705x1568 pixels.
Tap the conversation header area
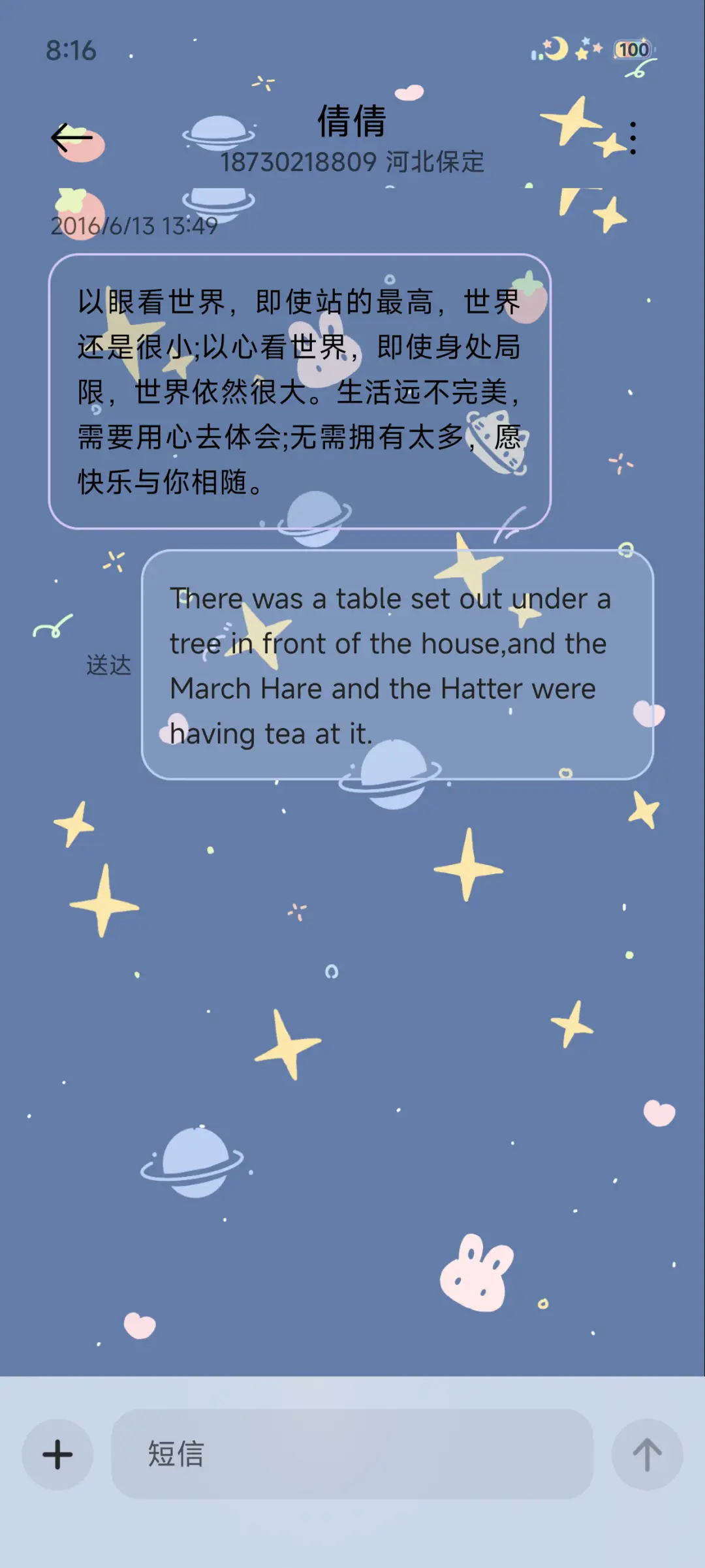[351, 140]
